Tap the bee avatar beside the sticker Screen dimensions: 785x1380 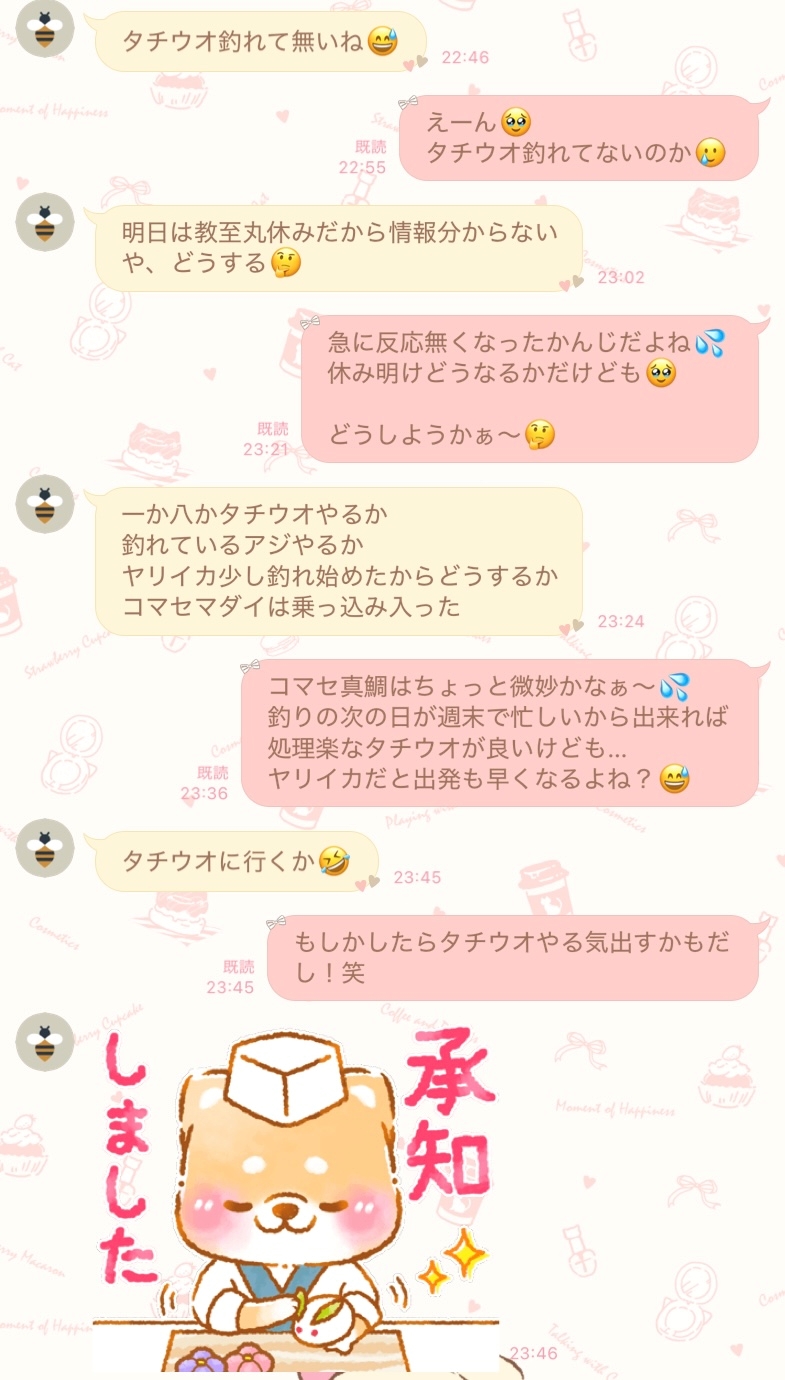[x=45, y=1042]
